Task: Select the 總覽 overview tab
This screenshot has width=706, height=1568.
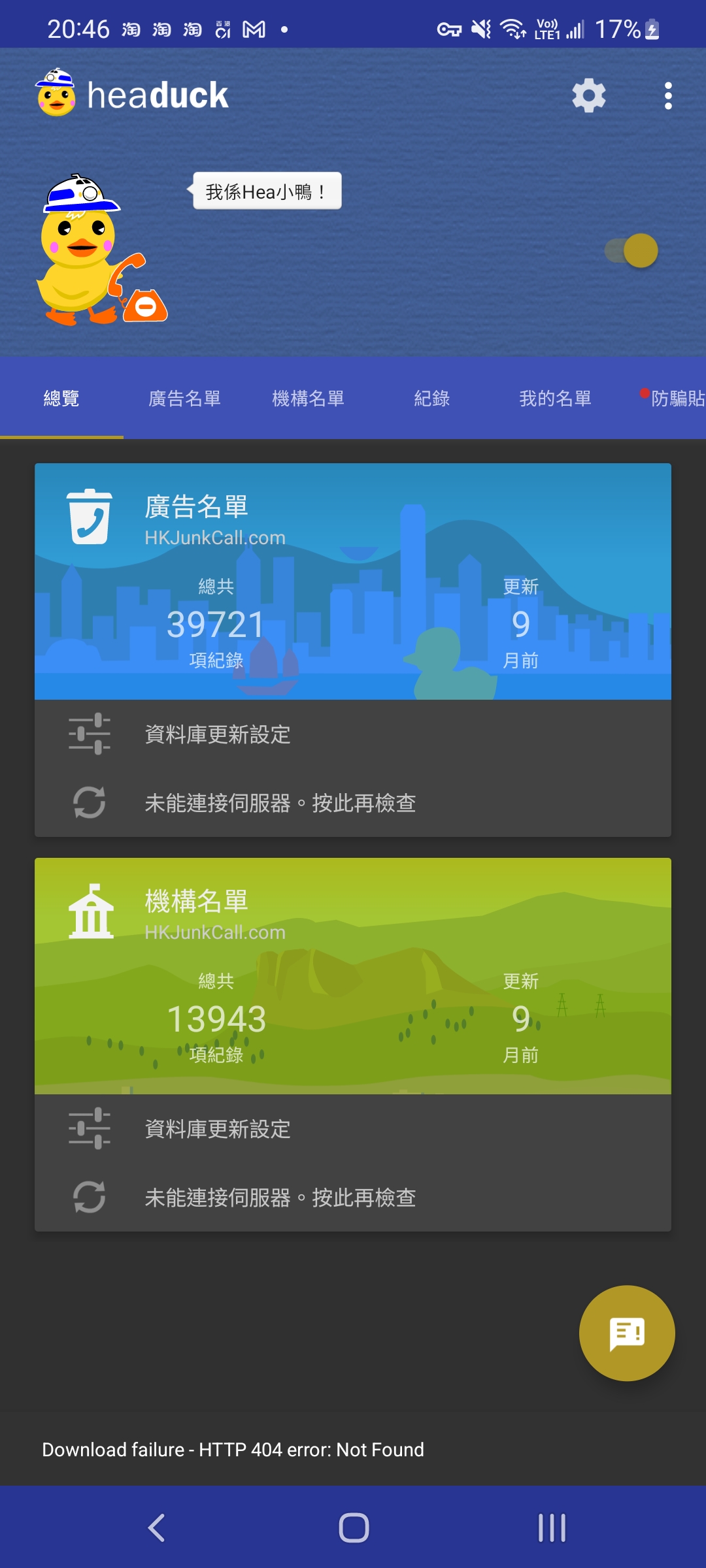Action: 61,399
